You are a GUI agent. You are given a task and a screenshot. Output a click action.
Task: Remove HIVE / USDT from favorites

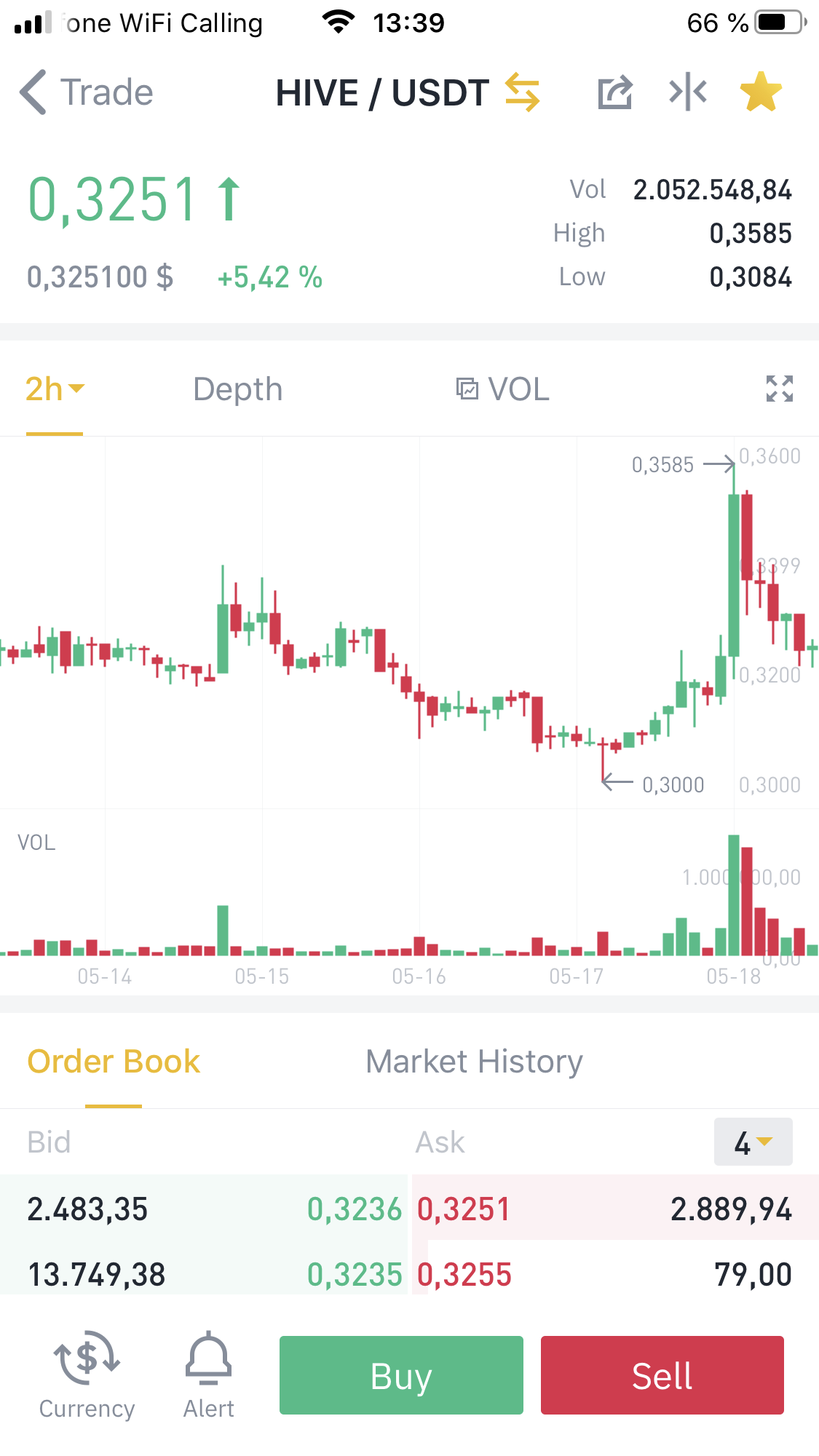[760, 92]
